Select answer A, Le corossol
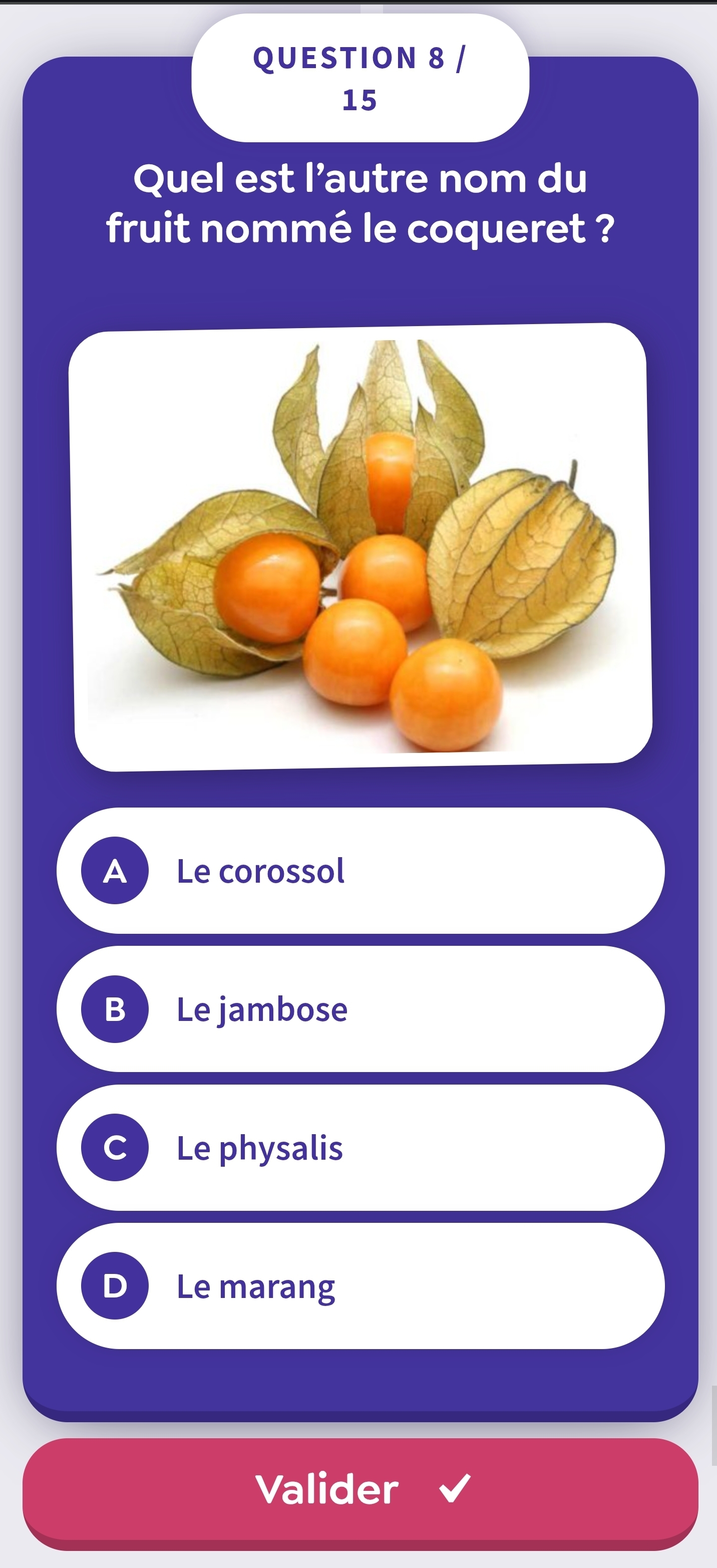 point(360,871)
